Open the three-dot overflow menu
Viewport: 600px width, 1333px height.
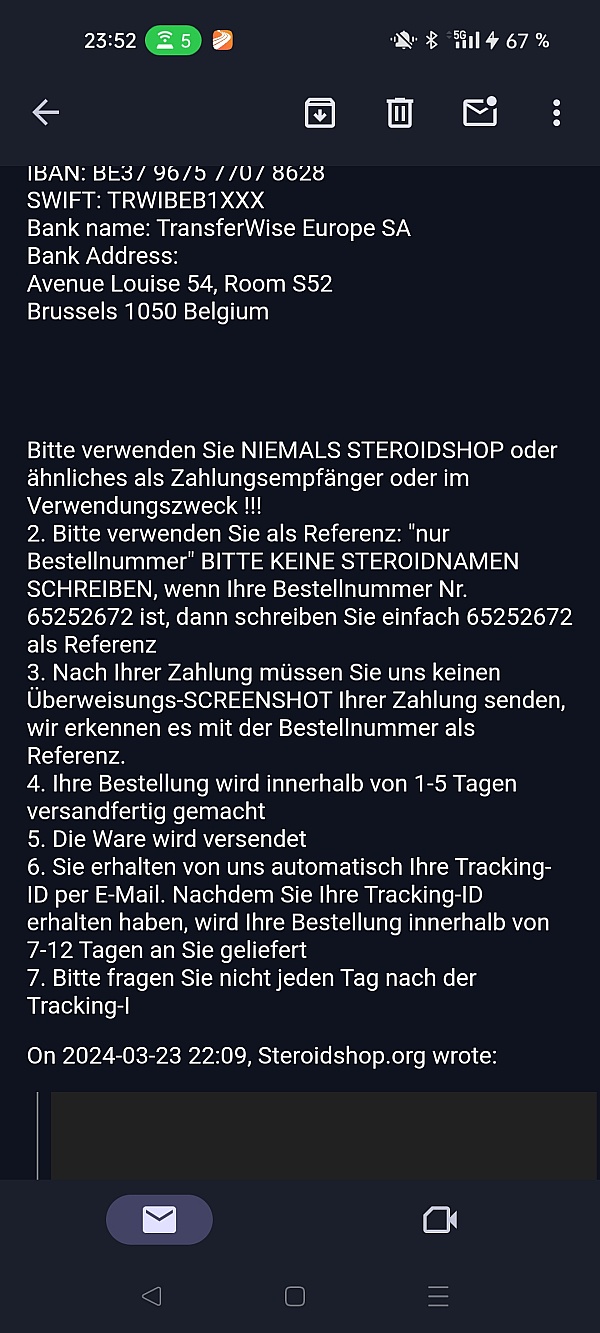[557, 113]
